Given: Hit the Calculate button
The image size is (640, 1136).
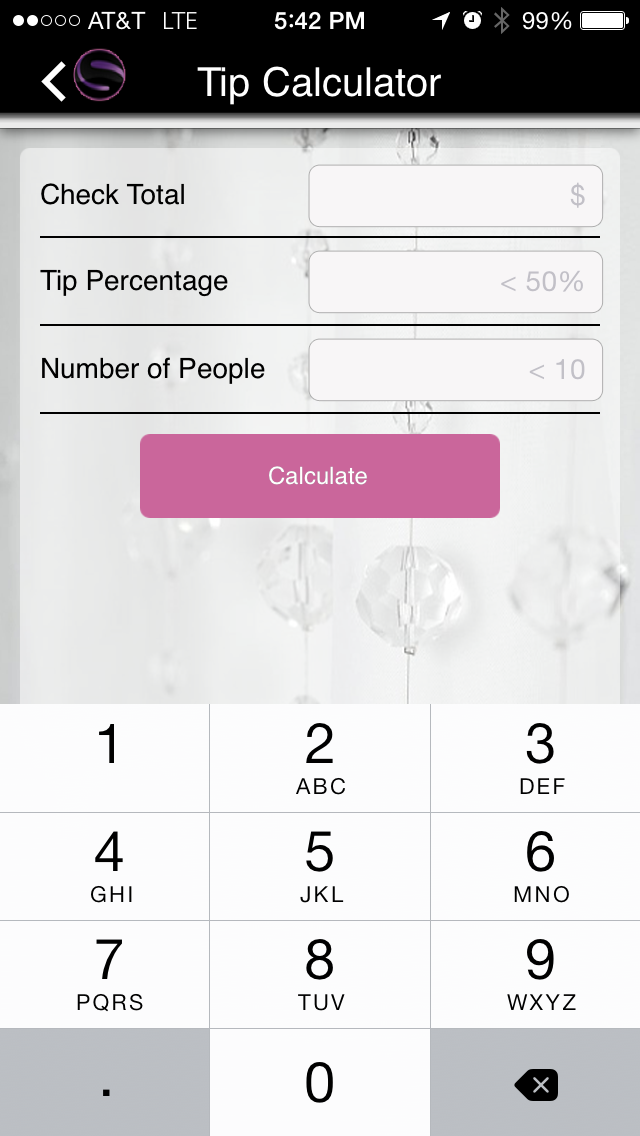Looking at the screenshot, I should tap(319, 476).
